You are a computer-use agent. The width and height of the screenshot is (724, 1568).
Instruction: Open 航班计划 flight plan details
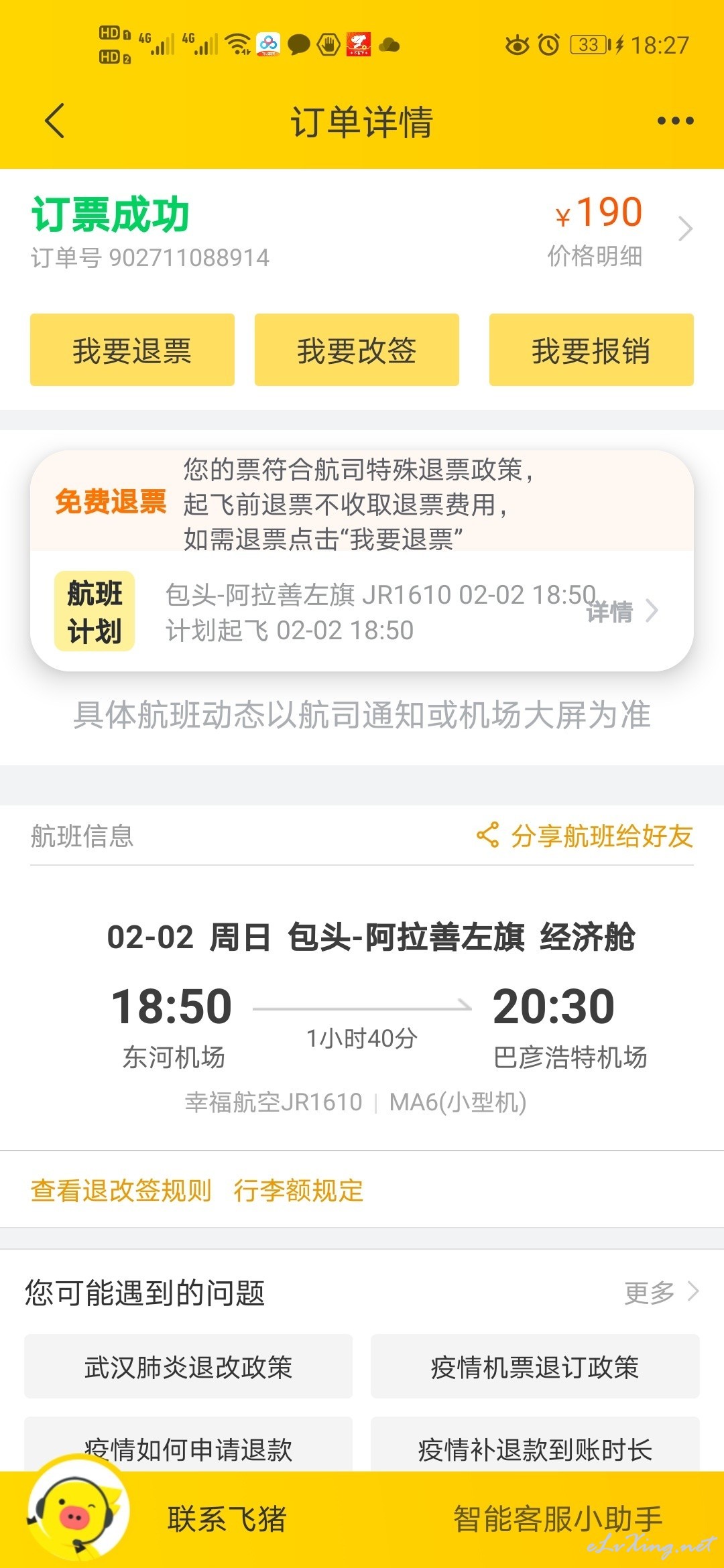click(362, 612)
